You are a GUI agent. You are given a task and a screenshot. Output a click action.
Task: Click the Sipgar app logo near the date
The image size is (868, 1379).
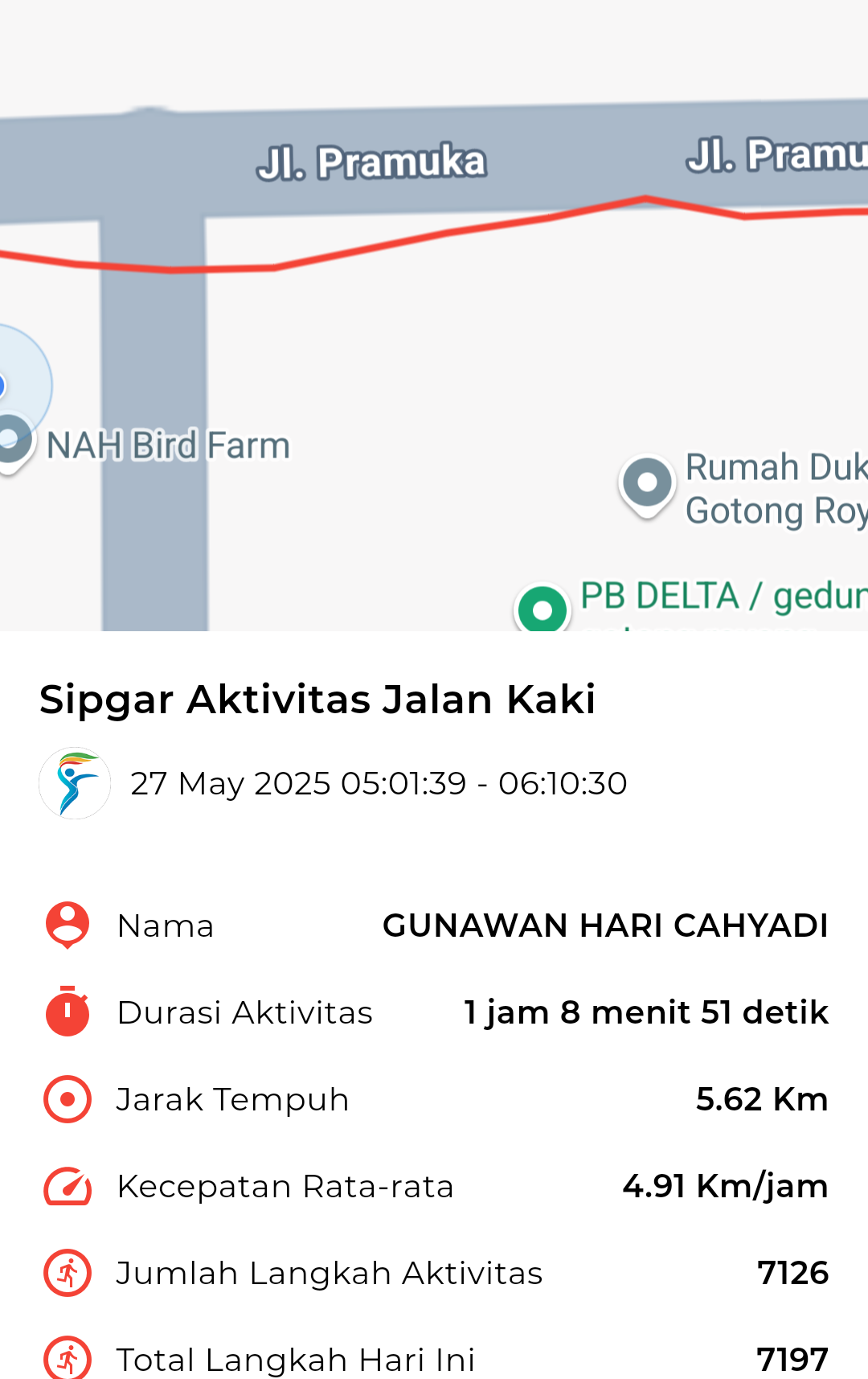click(x=74, y=782)
